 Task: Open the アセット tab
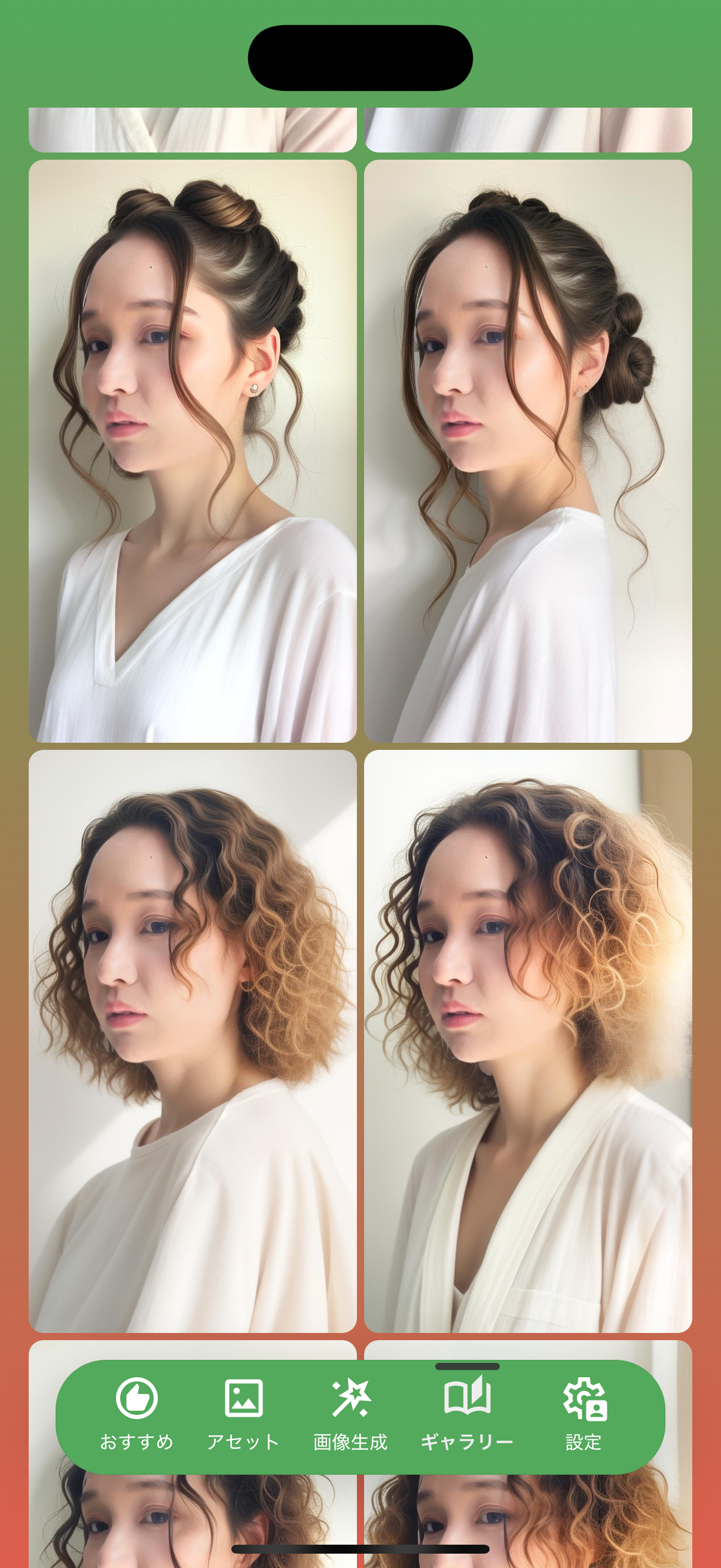click(x=243, y=1413)
